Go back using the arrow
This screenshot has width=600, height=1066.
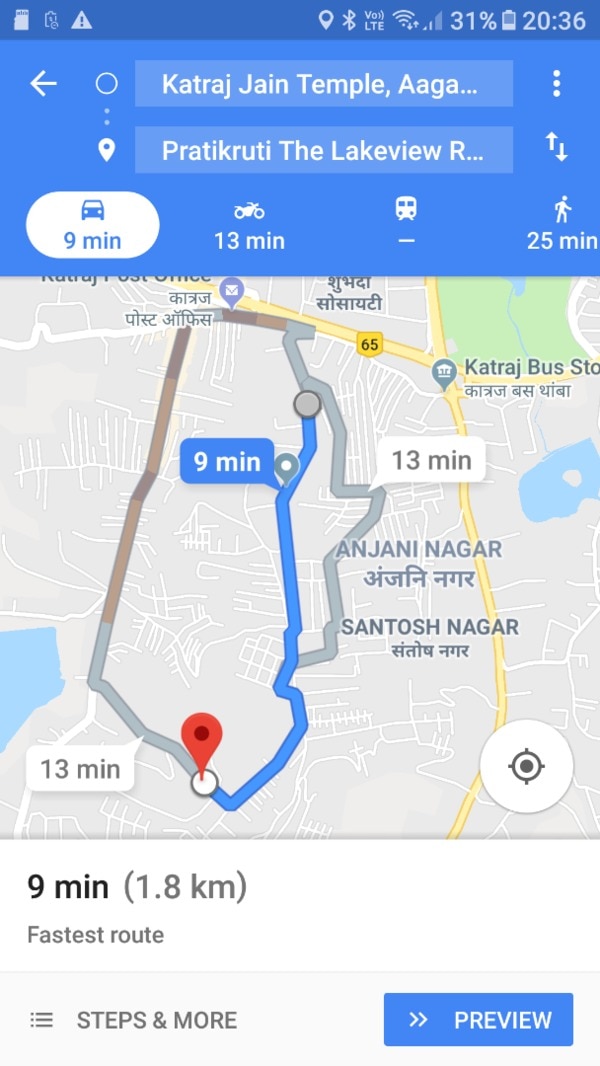click(x=43, y=83)
